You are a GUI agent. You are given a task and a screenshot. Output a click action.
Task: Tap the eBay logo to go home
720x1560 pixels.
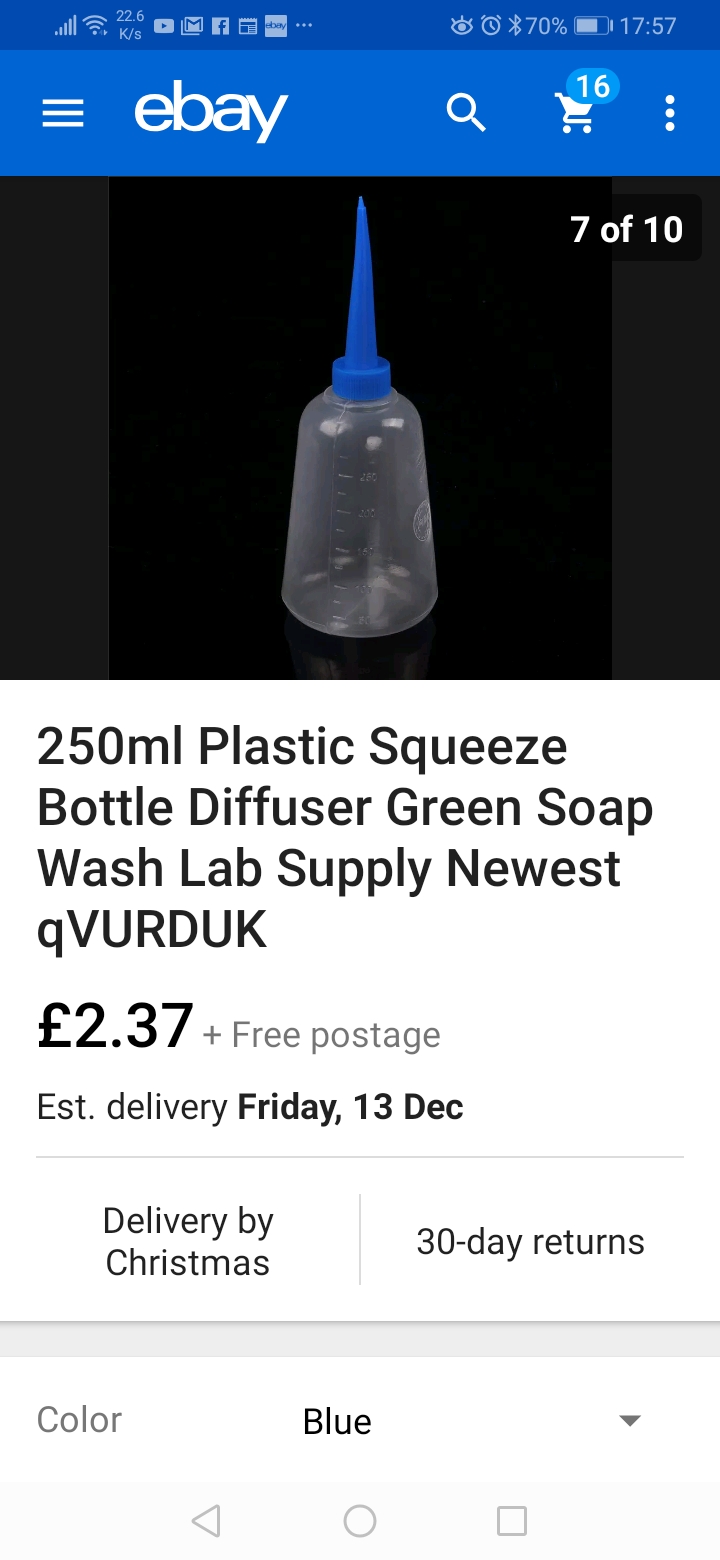211,114
